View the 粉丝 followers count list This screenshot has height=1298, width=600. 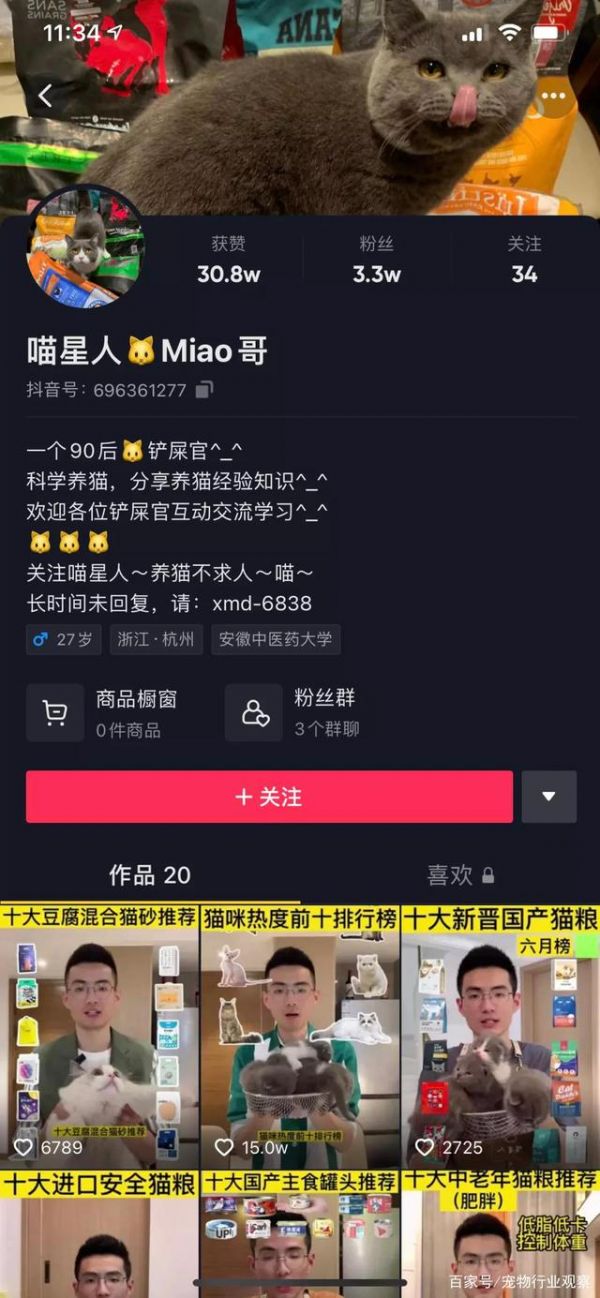376,260
